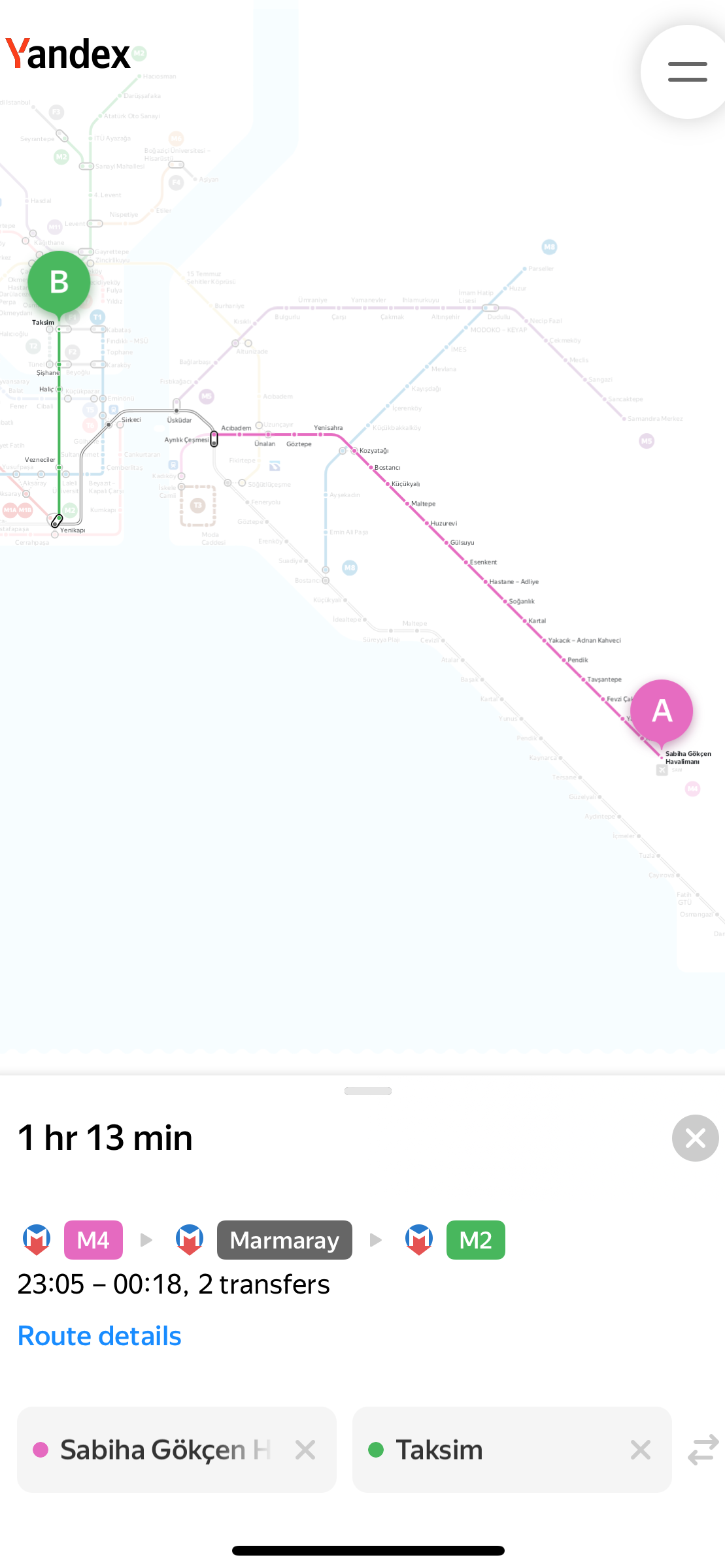Open Route details link
The image size is (725, 1568).
(x=99, y=1336)
